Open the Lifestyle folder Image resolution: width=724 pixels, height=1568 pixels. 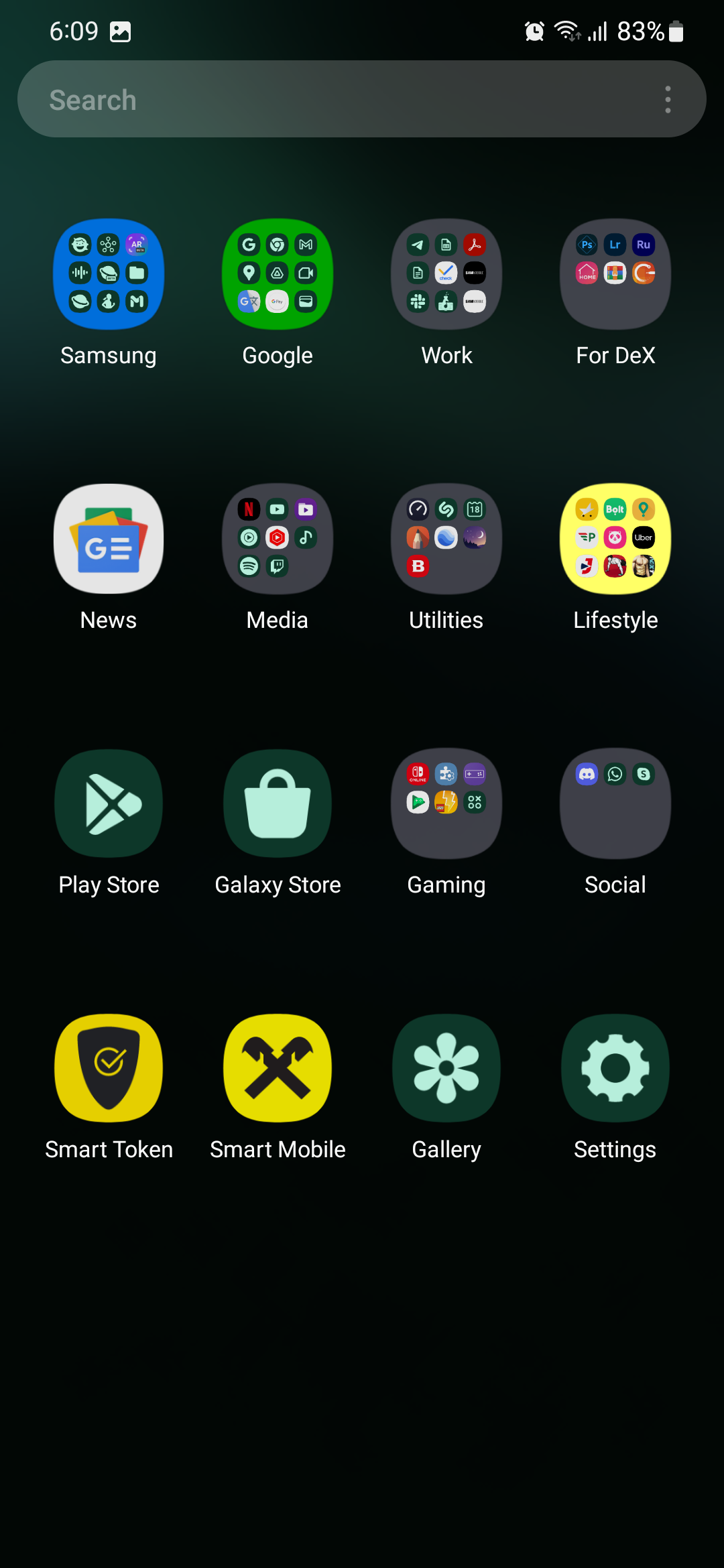(x=615, y=538)
